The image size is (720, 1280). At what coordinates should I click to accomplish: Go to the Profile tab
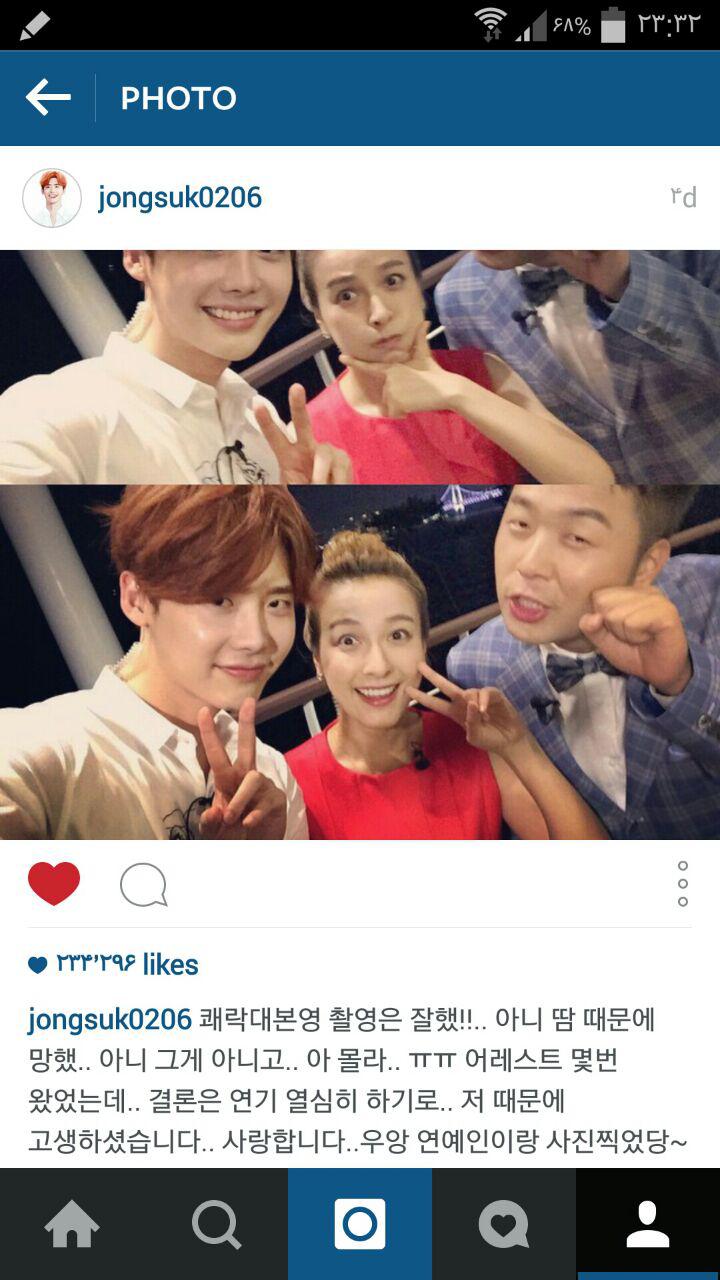pyautogui.click(x=648, y=1224)
